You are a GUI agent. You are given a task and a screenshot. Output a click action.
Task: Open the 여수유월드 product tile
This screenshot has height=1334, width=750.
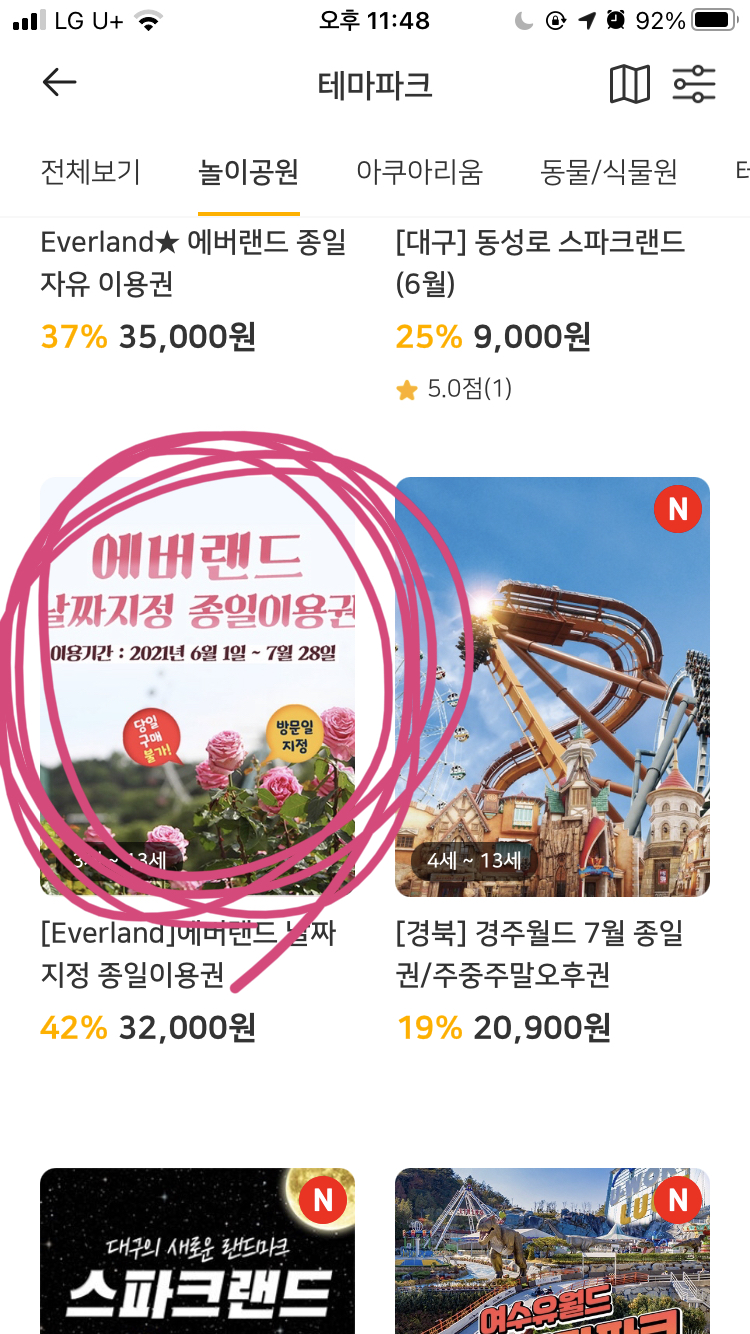pyautogui.click(x=552, y=1250)
